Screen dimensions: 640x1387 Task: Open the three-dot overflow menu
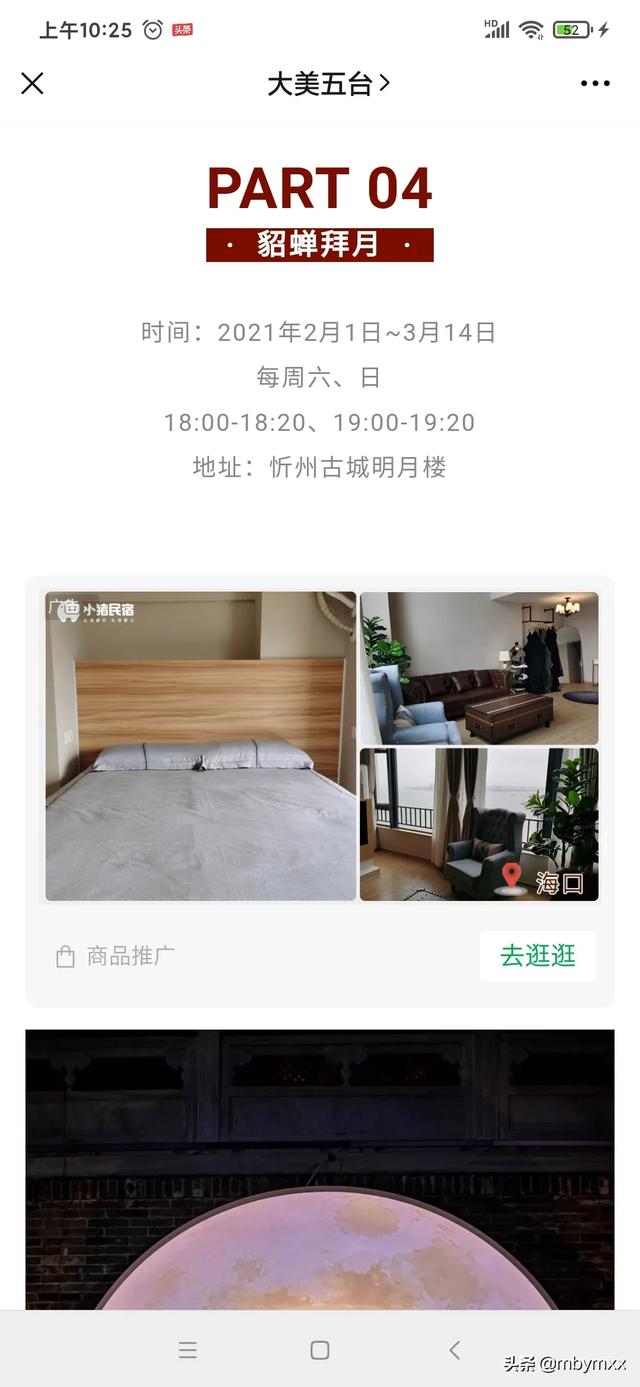click(595, 84)
